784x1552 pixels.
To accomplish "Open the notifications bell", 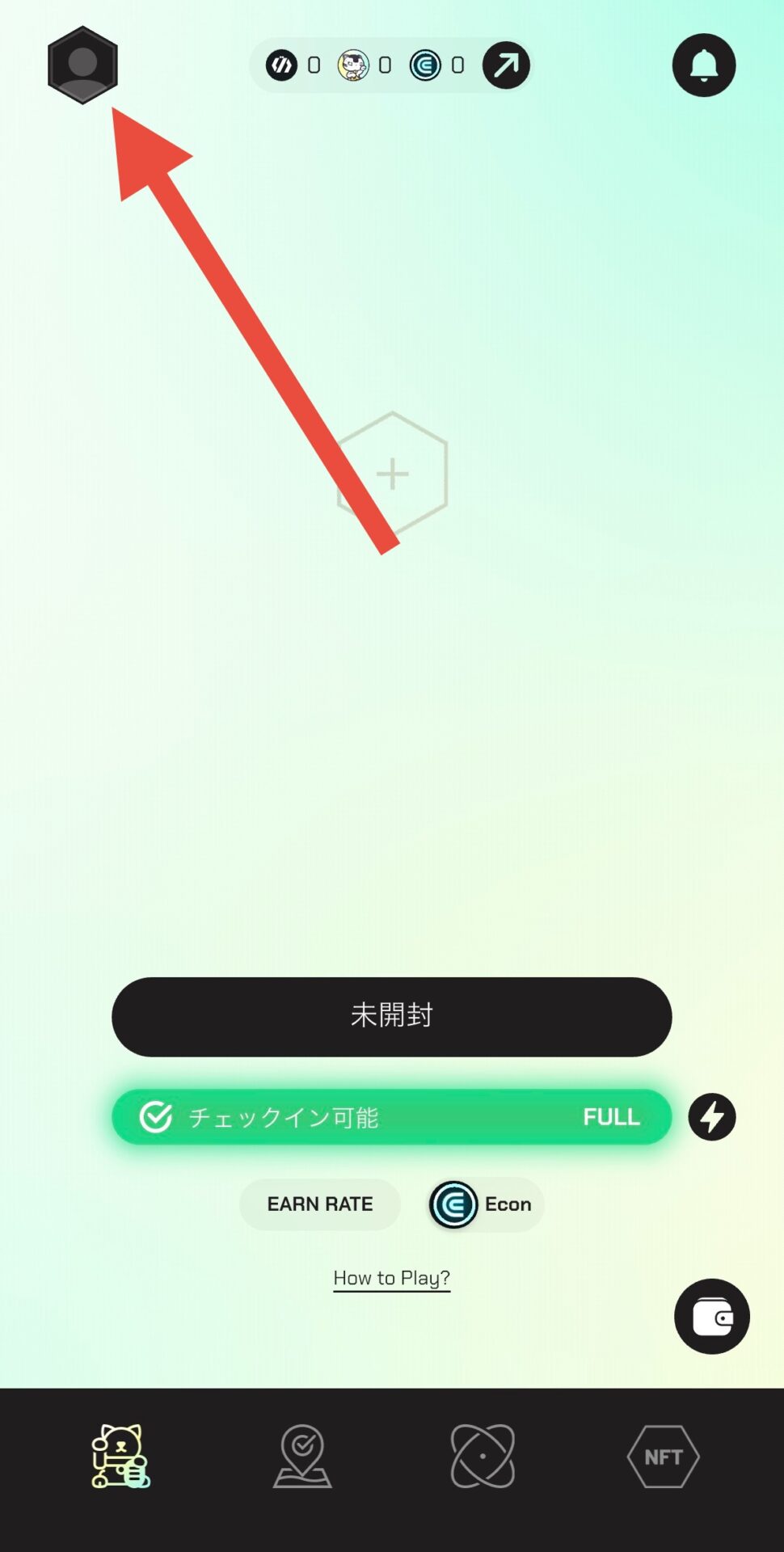I will [x=703, y=65].
